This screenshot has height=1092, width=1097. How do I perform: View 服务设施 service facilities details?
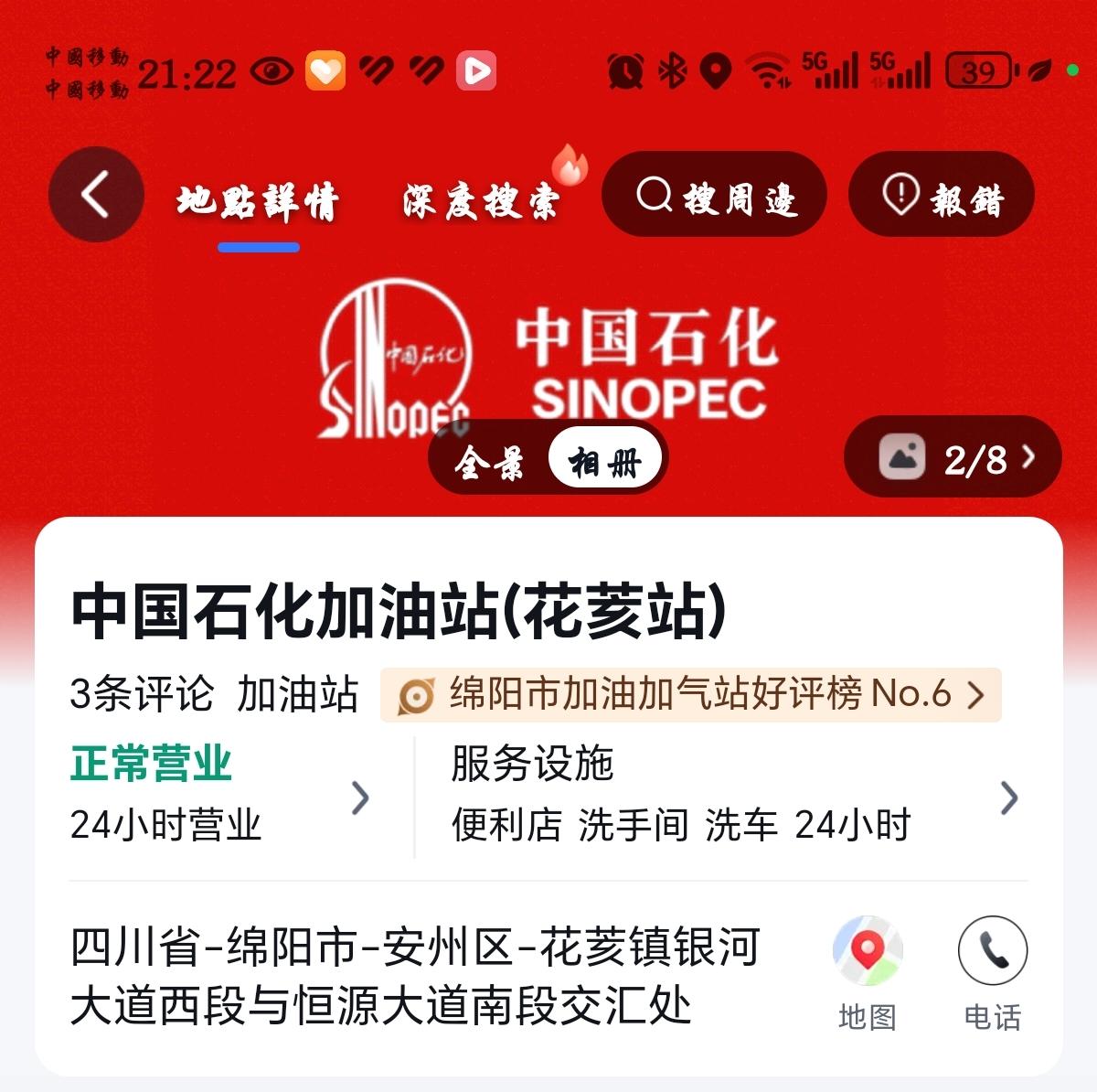pyautogui.click(x=731, y=796)
